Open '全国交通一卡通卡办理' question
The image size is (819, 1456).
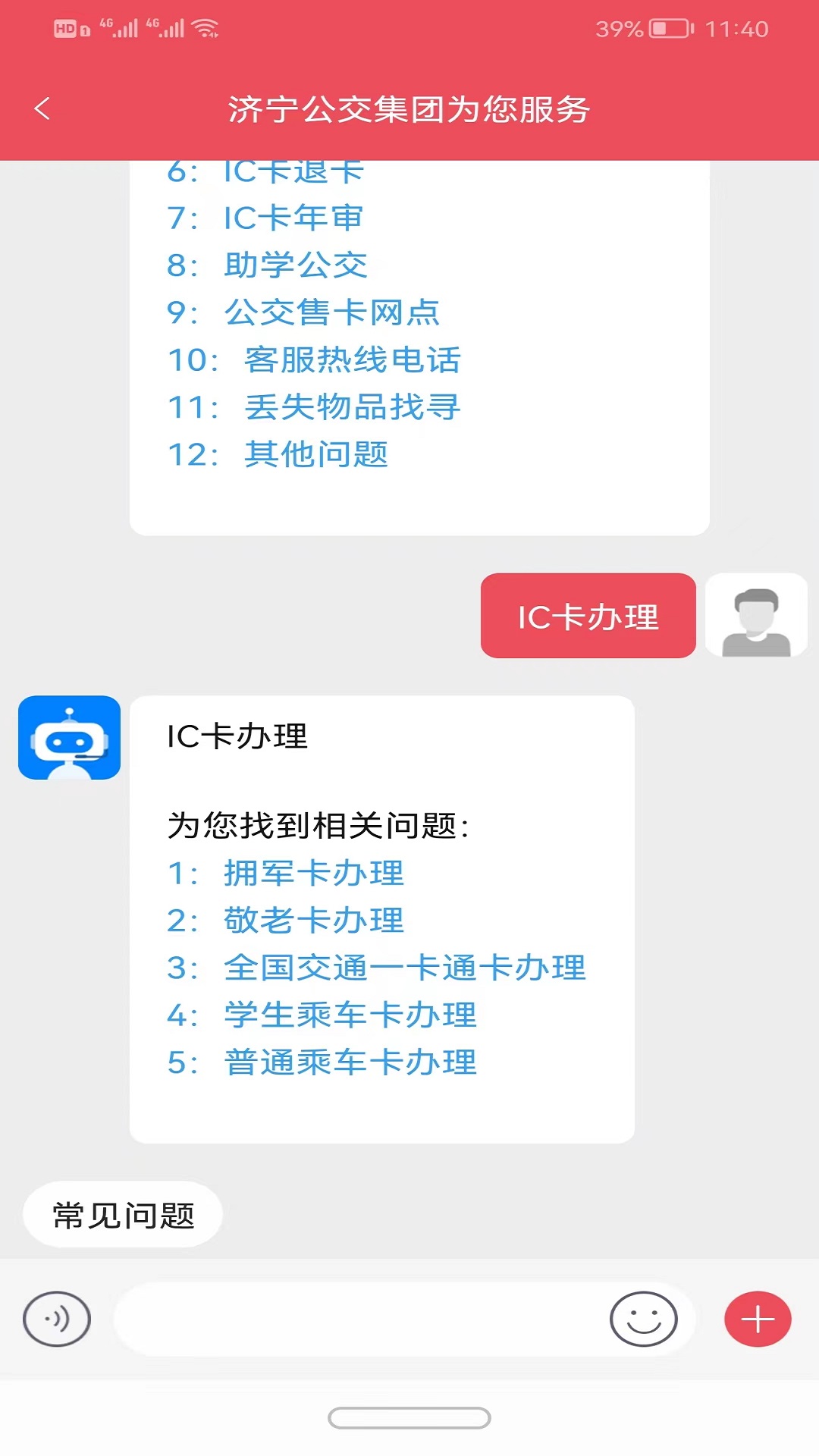pyautogui.click(x=404, y=968)
